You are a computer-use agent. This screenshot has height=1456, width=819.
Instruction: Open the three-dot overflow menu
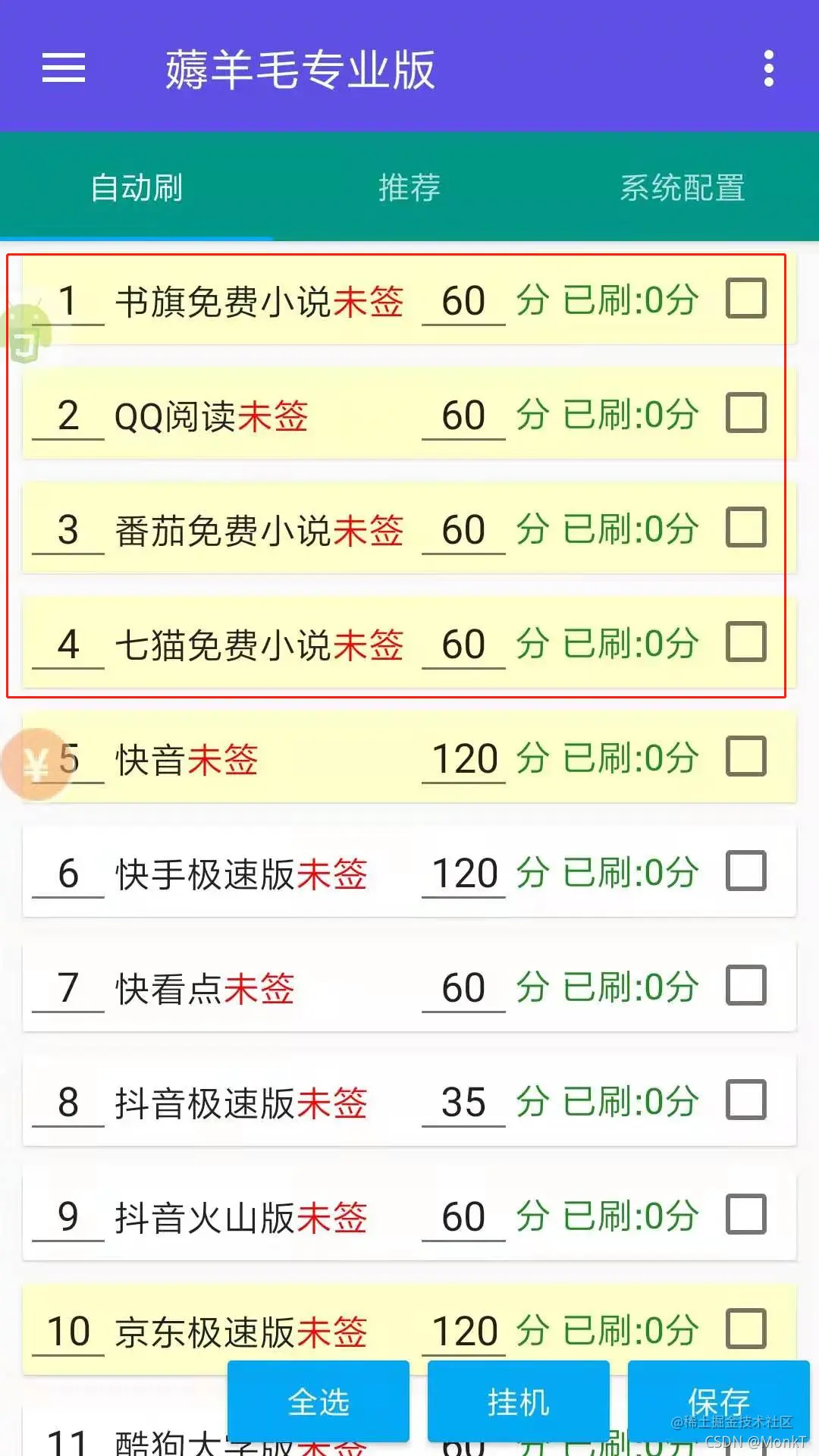coord(768,68)
